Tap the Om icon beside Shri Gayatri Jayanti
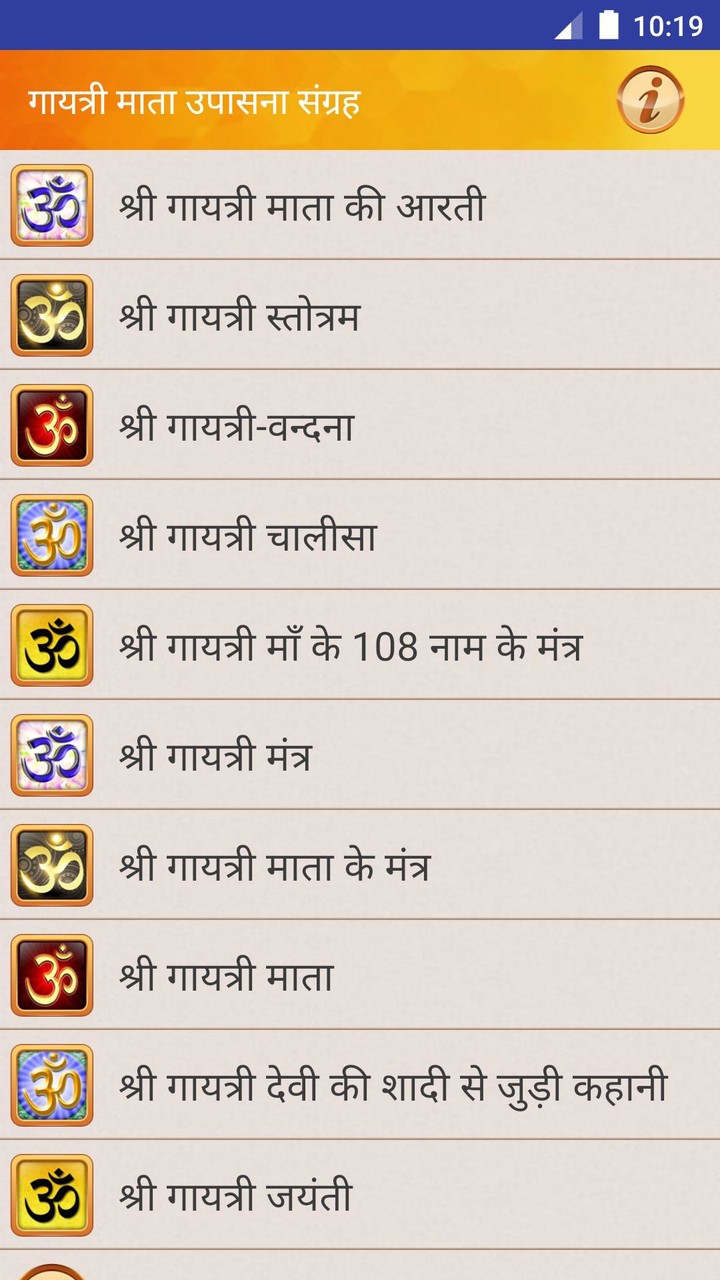Viewport: 720px width, 1280px height. 51,1198
